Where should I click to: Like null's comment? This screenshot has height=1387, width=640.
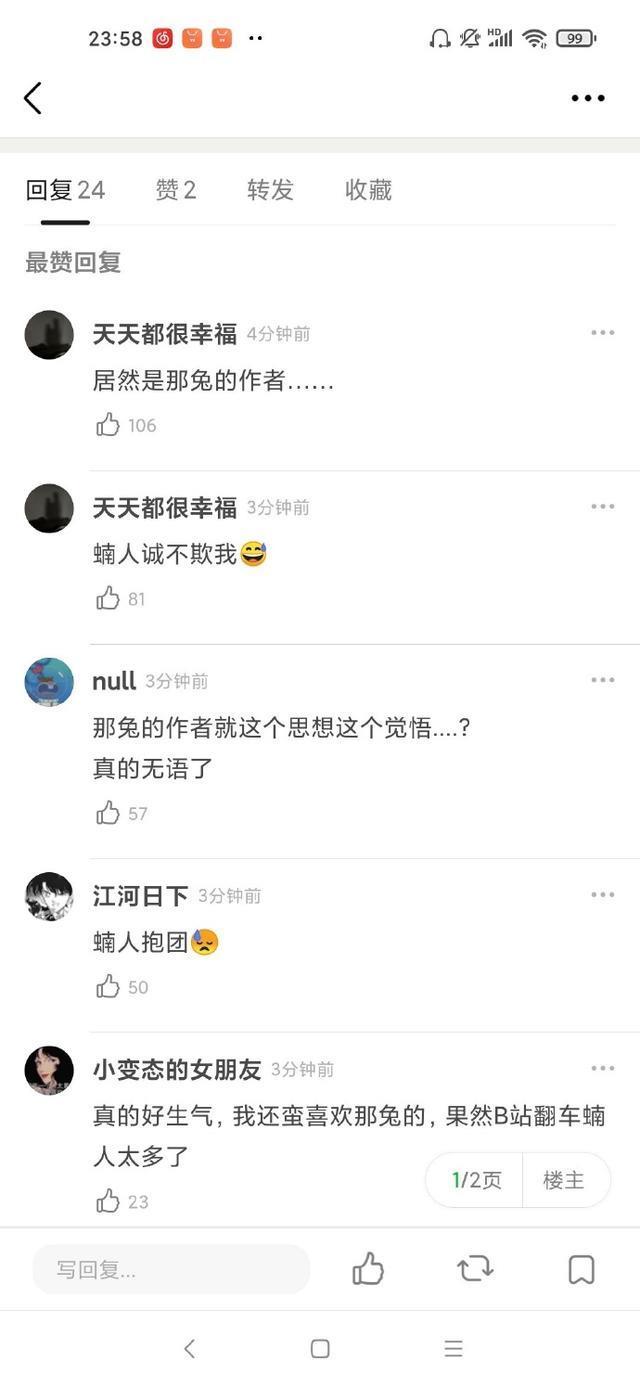108,813
